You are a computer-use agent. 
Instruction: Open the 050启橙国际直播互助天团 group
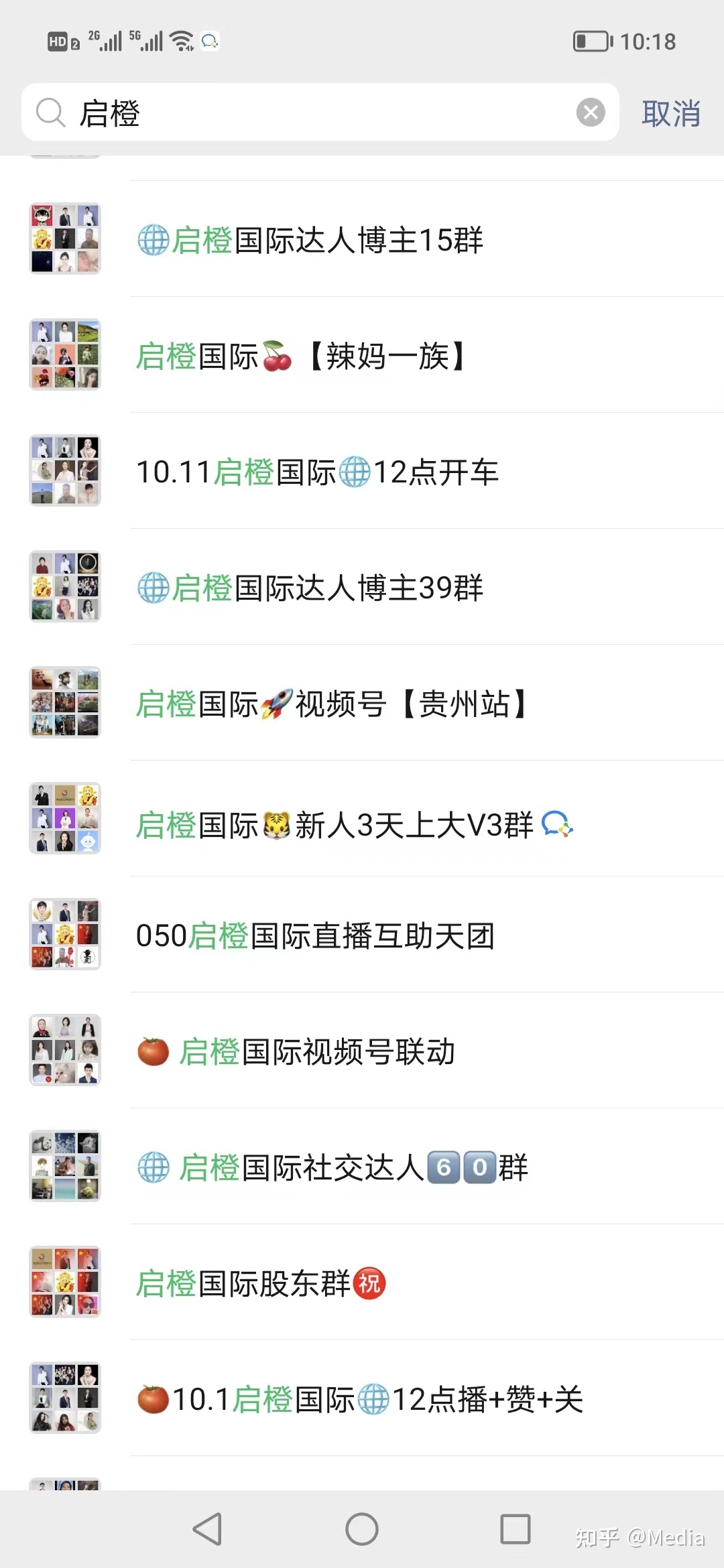click(x=362, y=935)
